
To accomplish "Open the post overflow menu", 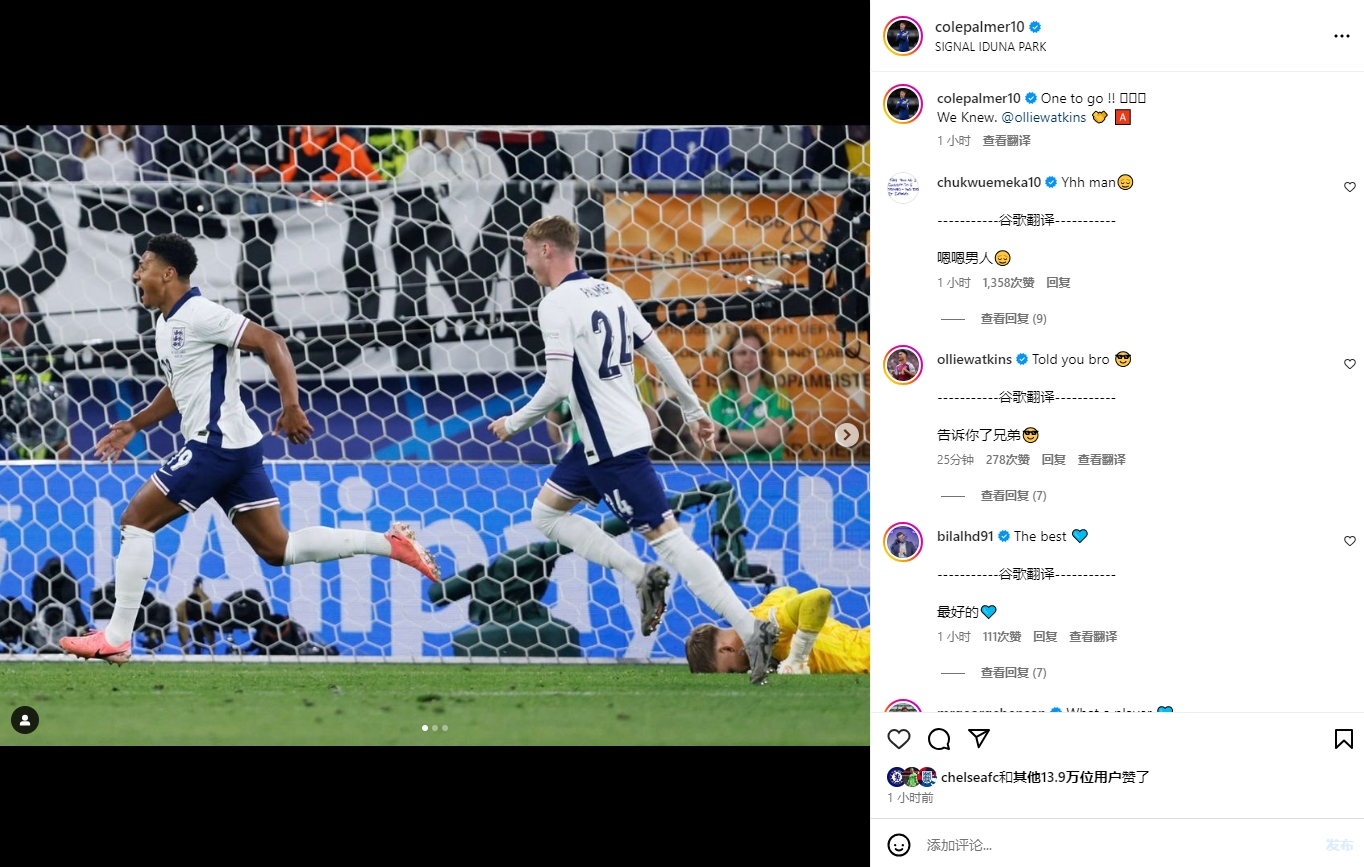I will coord(1341,36).
